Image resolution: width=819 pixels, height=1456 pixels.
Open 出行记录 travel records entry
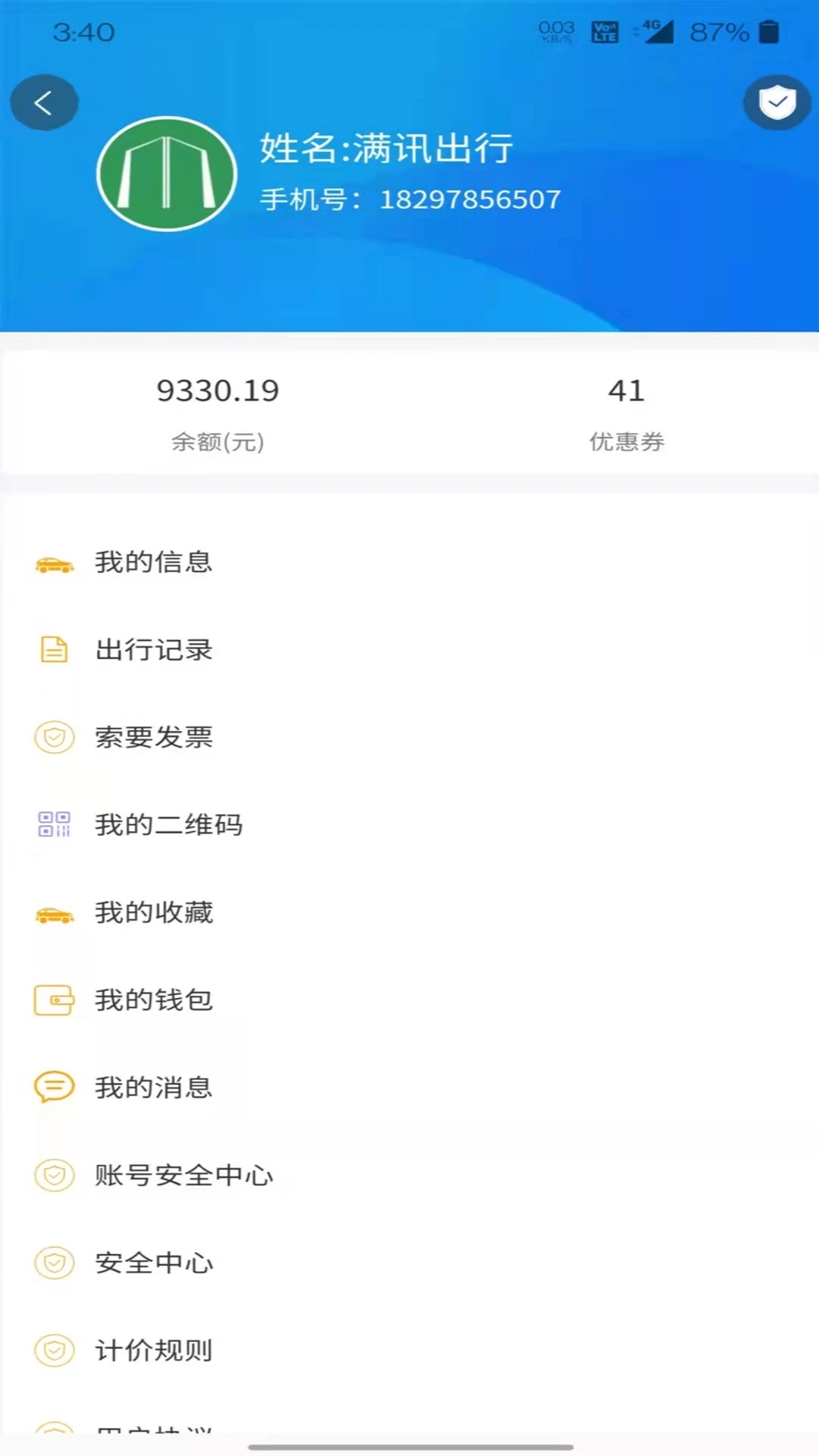(x=153, y=650)
